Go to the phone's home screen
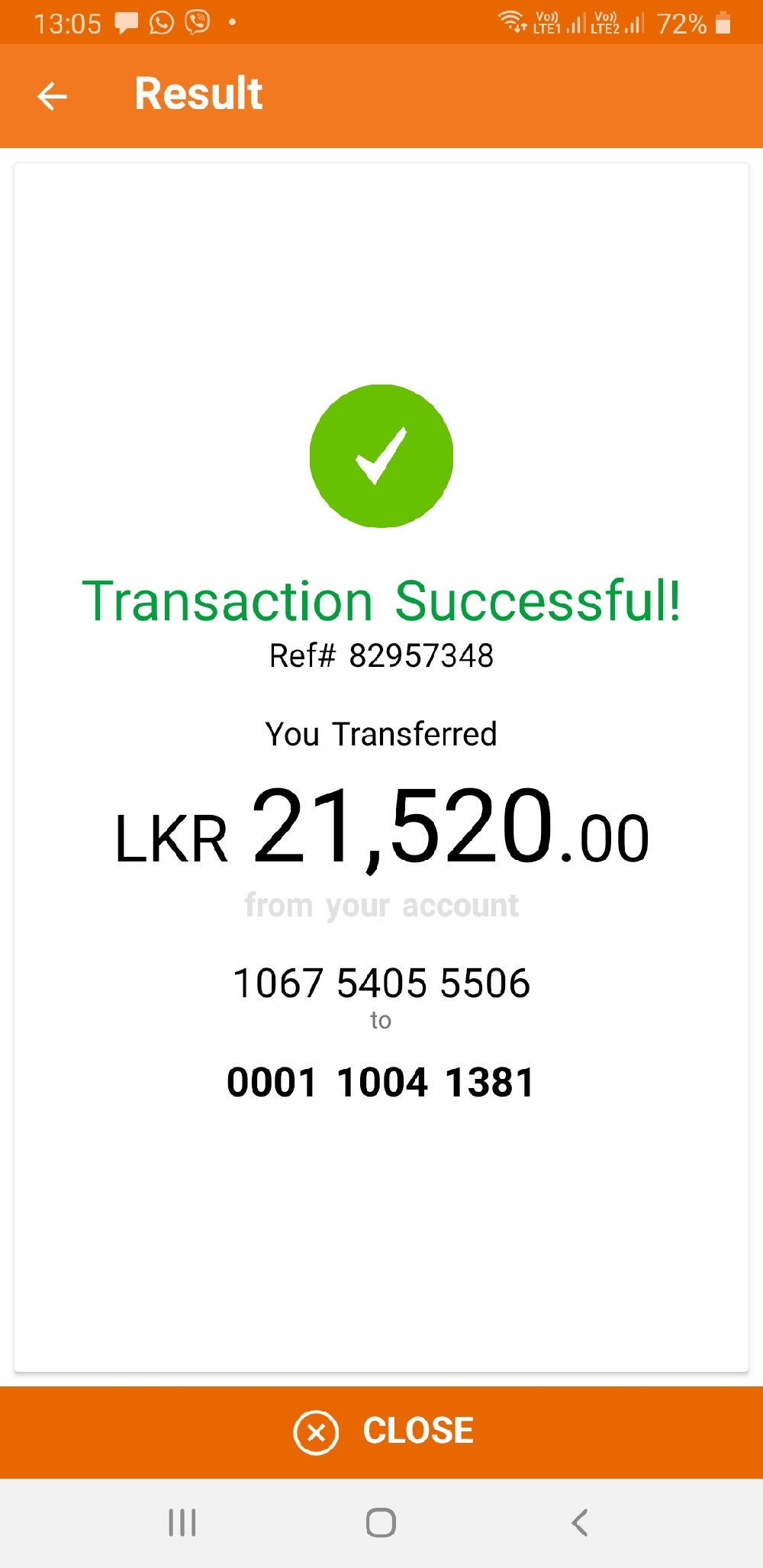 [x=381, y=1523]
